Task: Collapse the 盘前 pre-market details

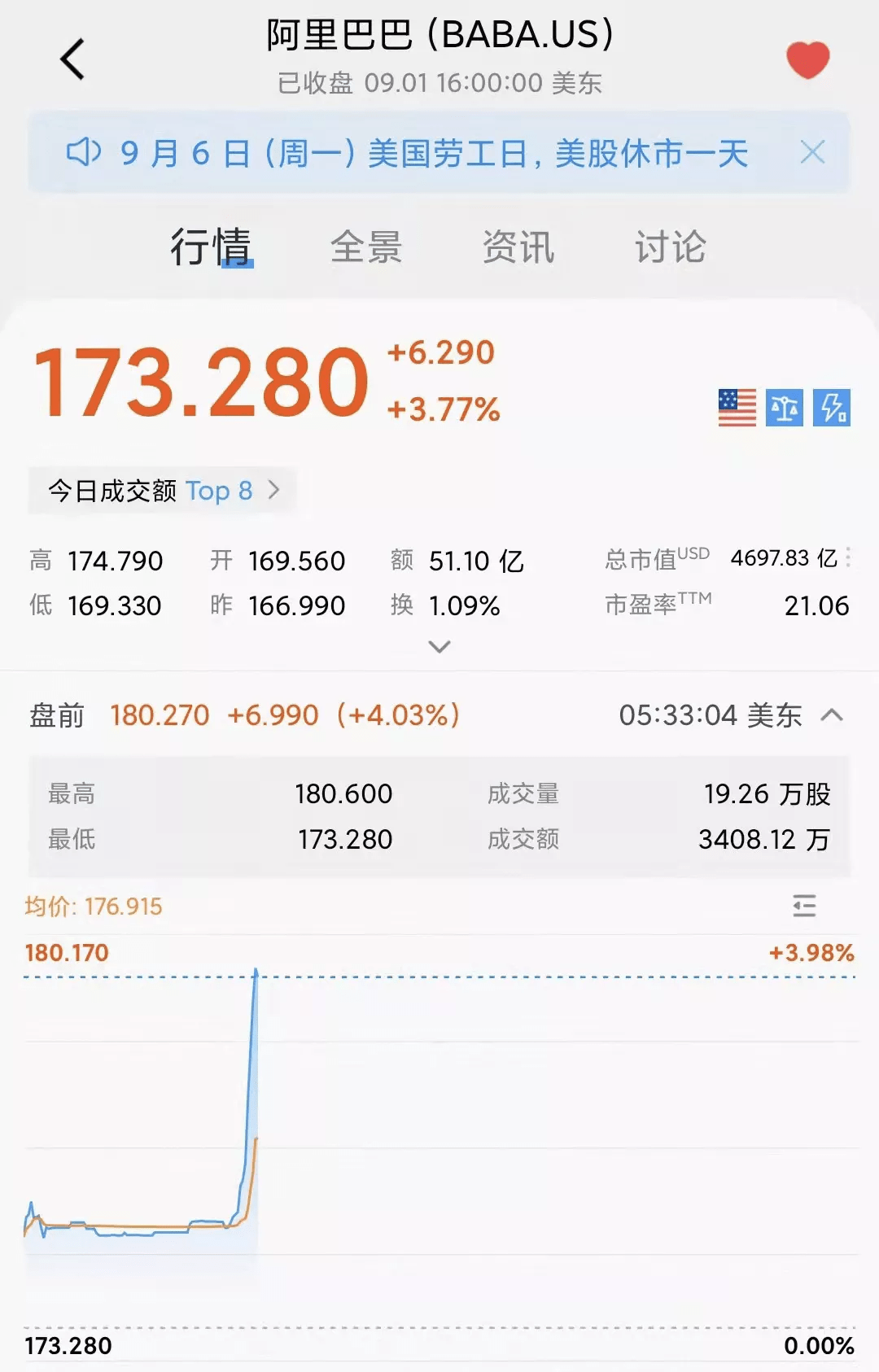Action: pyautogui.click(x=832, y=715)
